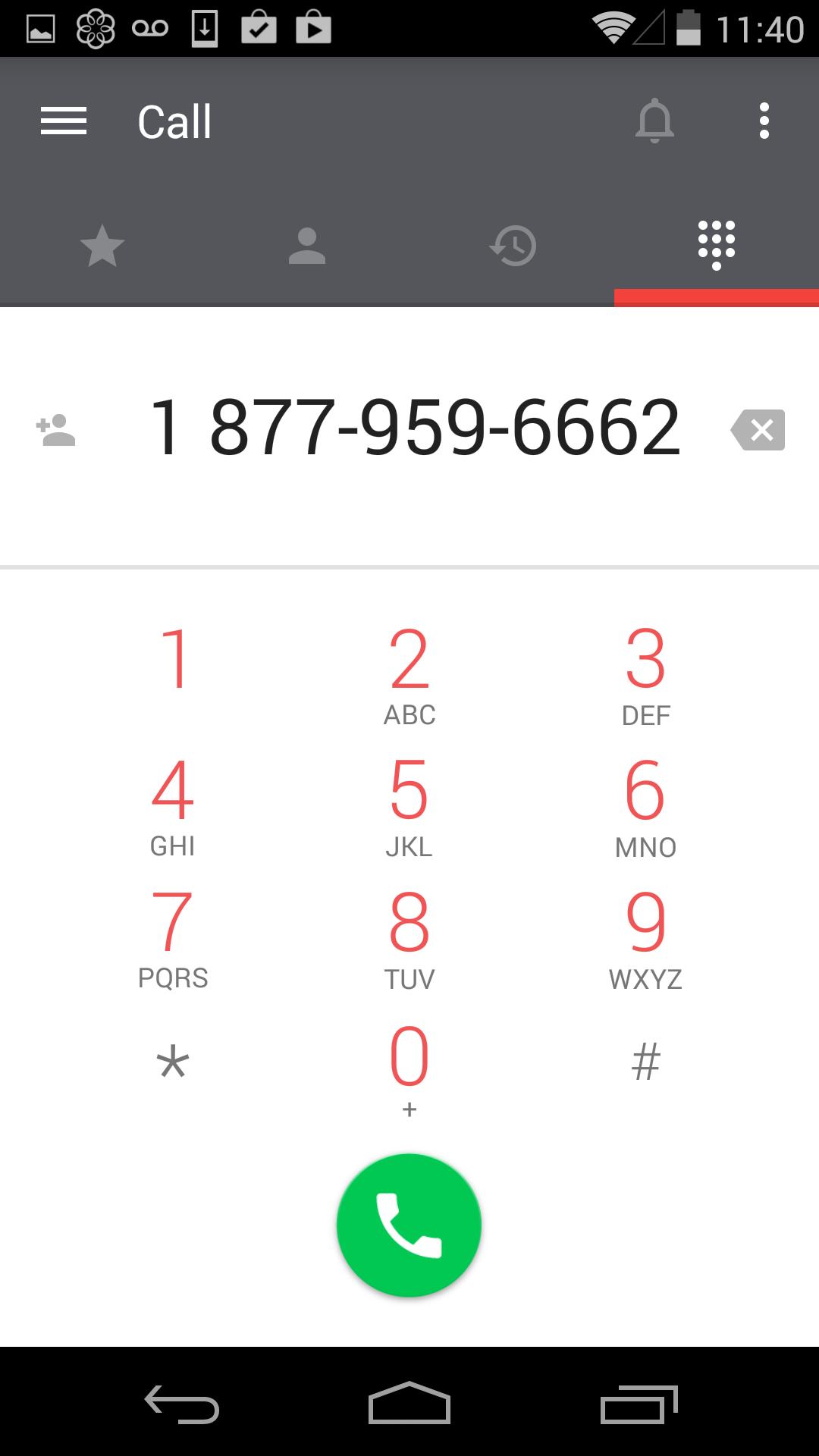The height and width of the screenshot is (1456, 819).
Task: Enter 7 using the PQRS key
Action: pos(174,937)
